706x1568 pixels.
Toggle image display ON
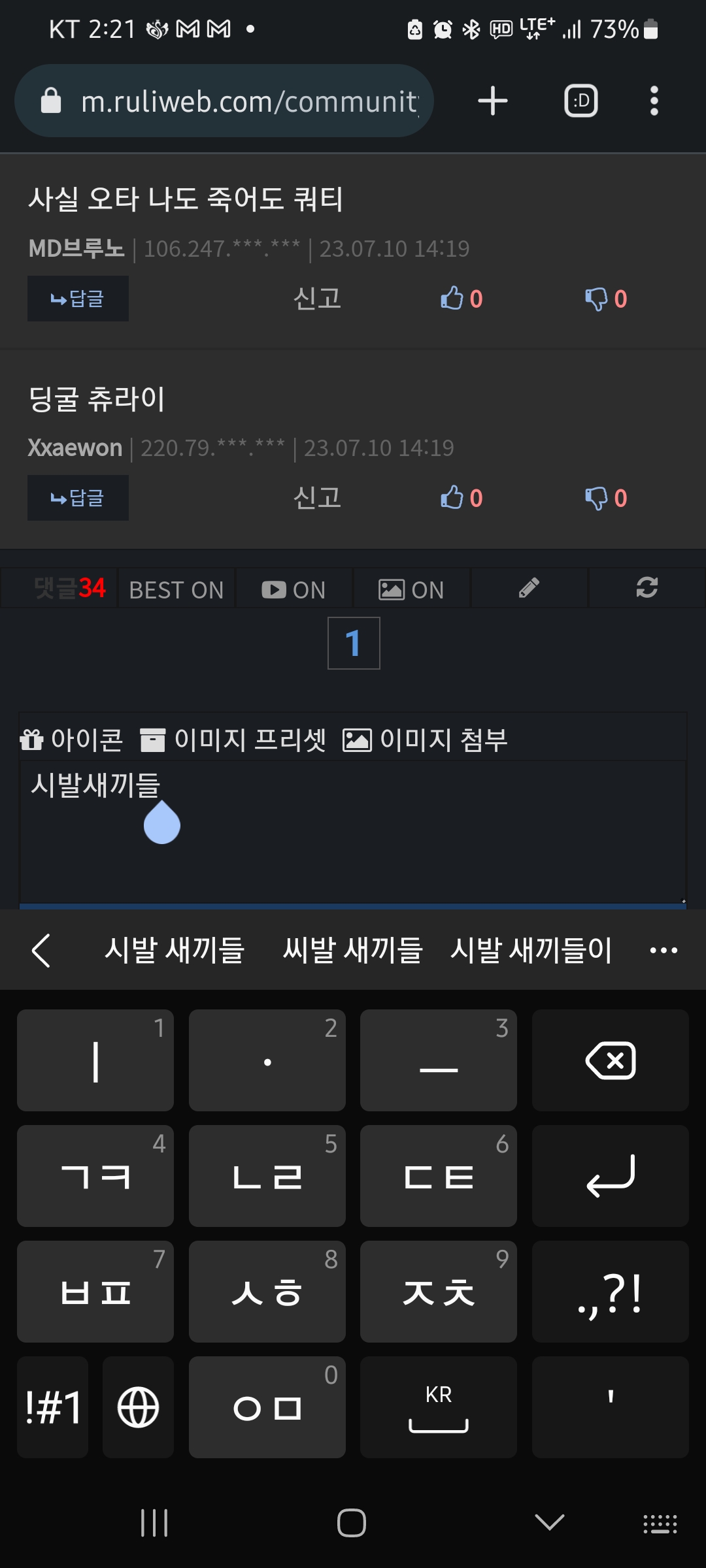click(x=411, y=589)
